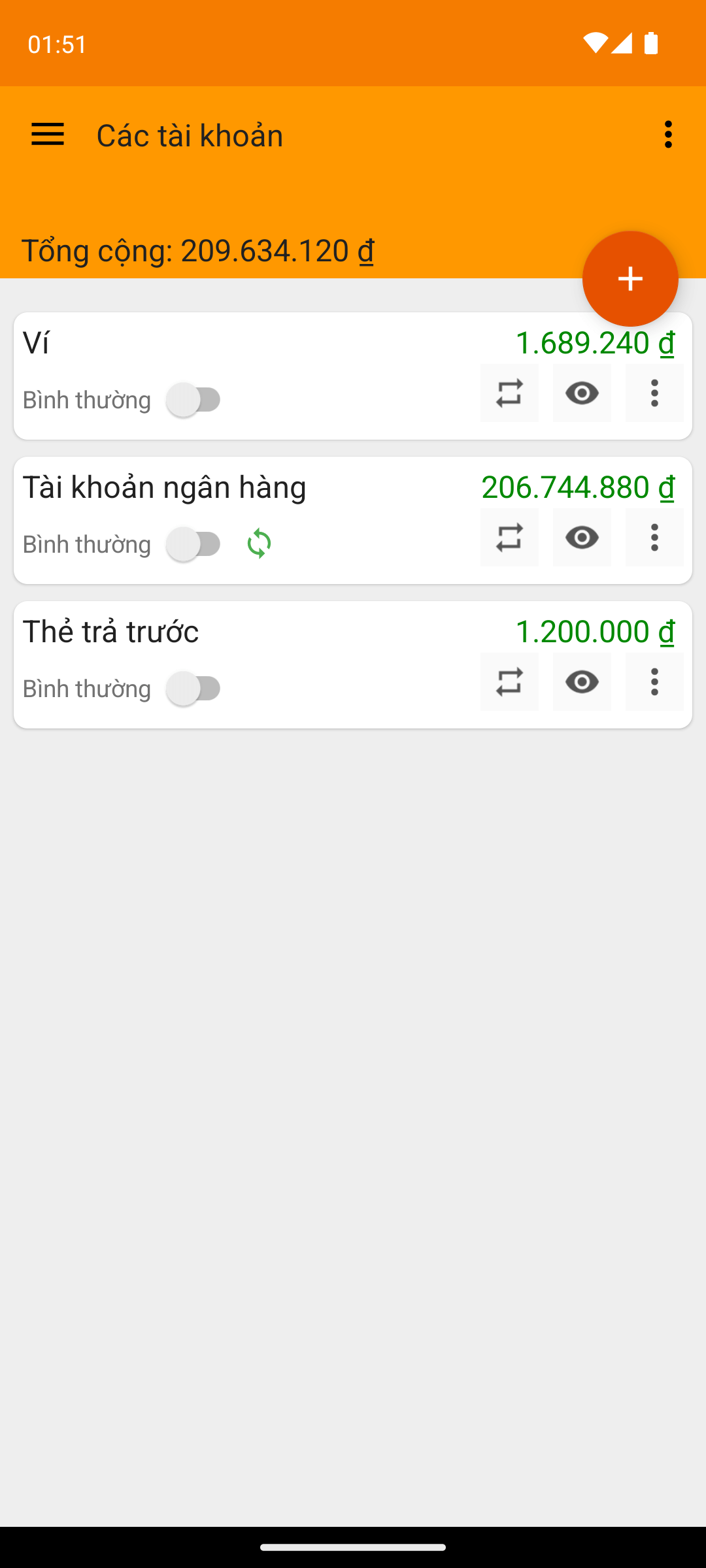Tap transfer arrows for Tài khoản ngân hàng
706x1568 pixels.
509,538
